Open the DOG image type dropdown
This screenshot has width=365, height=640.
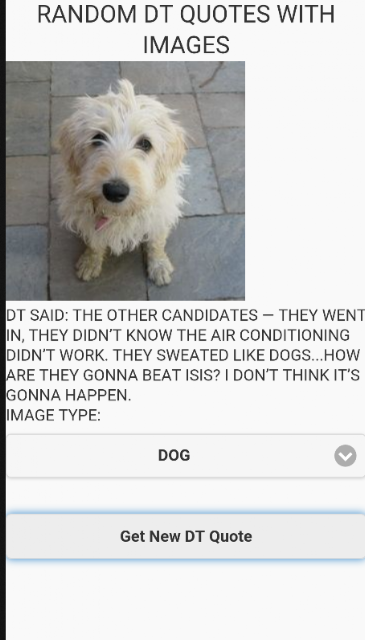186,456
